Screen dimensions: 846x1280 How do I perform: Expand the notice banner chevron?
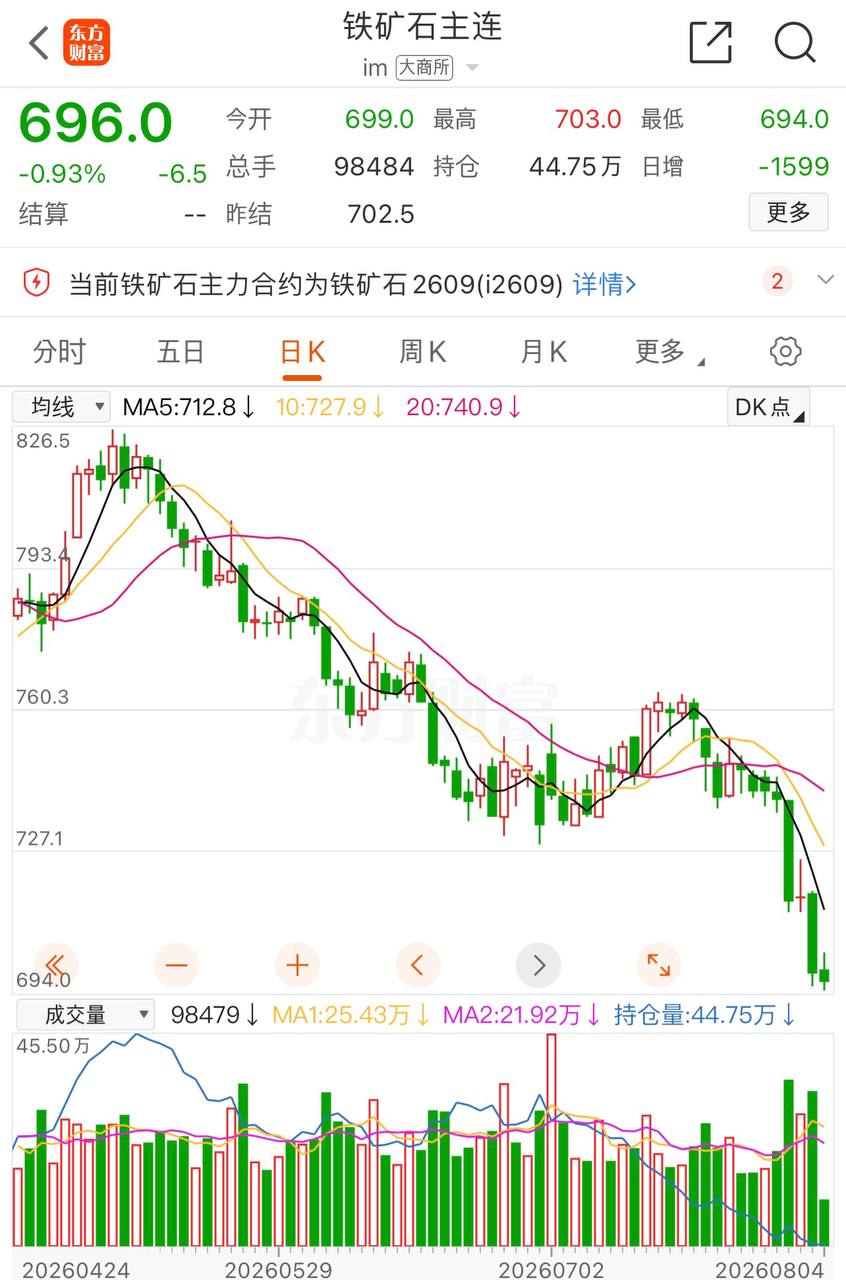click(825, 280)
